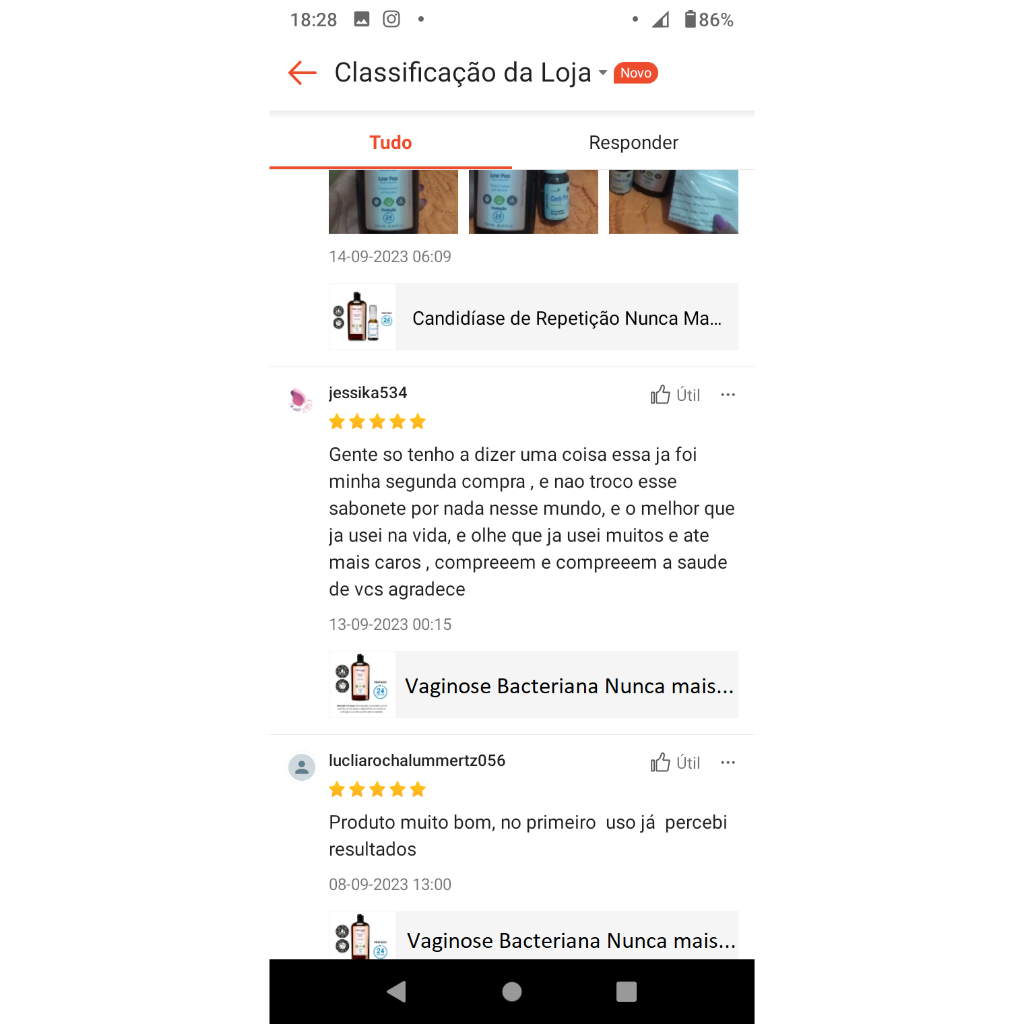Go back using the red arrow

(302, 72)
